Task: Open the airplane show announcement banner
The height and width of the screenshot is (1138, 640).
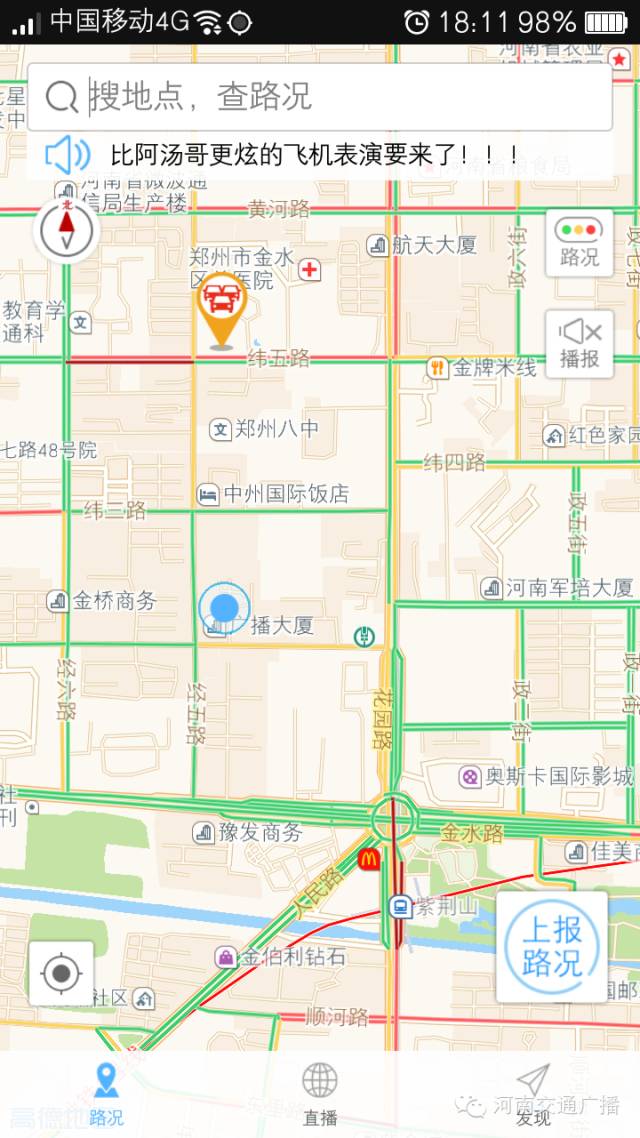Action: pos(315,155)
